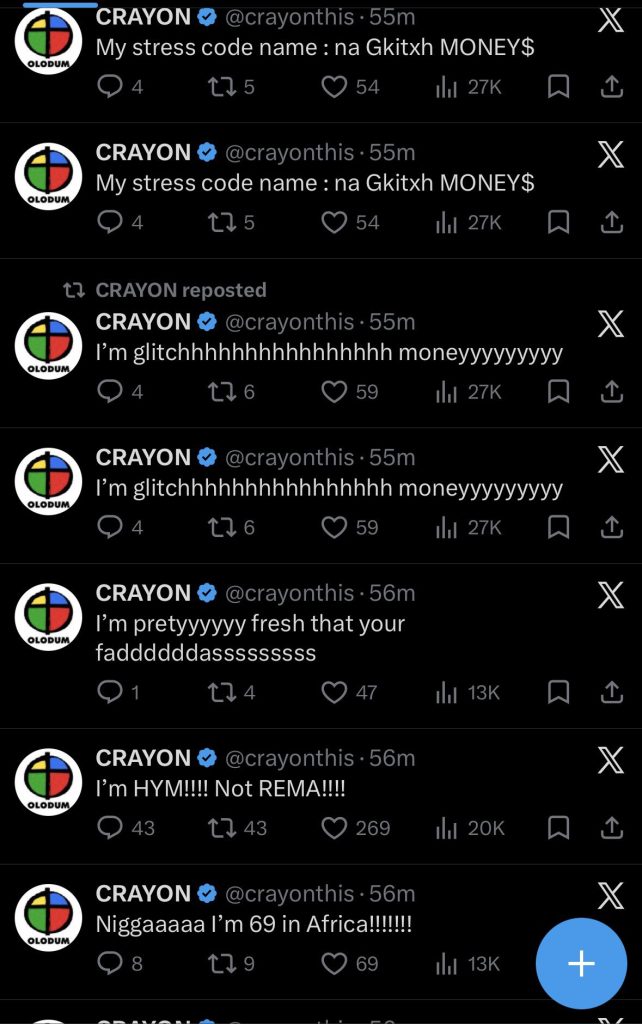Screen dimensions: 642x1024
Task: Share the "pretyyyyyy fresh" post
Action: pos(611,692)
